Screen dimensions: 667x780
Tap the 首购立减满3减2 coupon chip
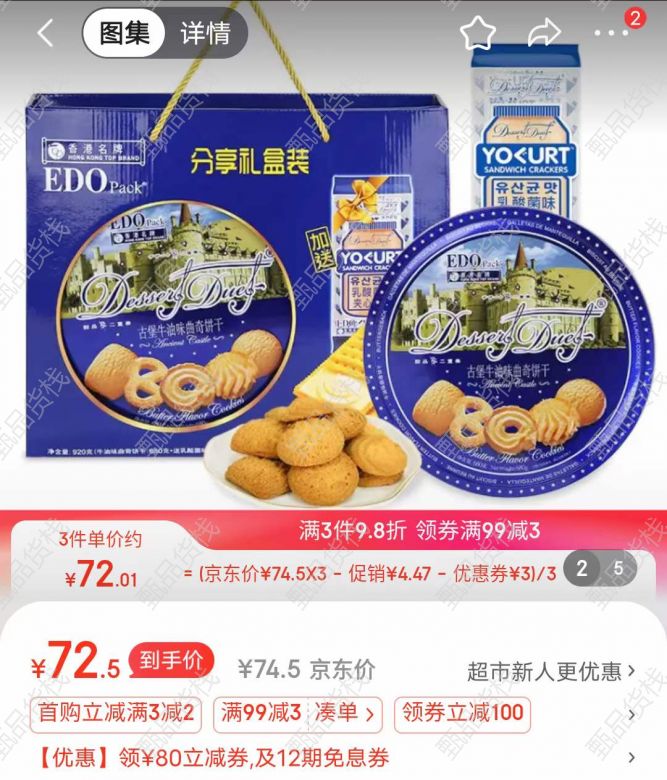pos(116,714)
